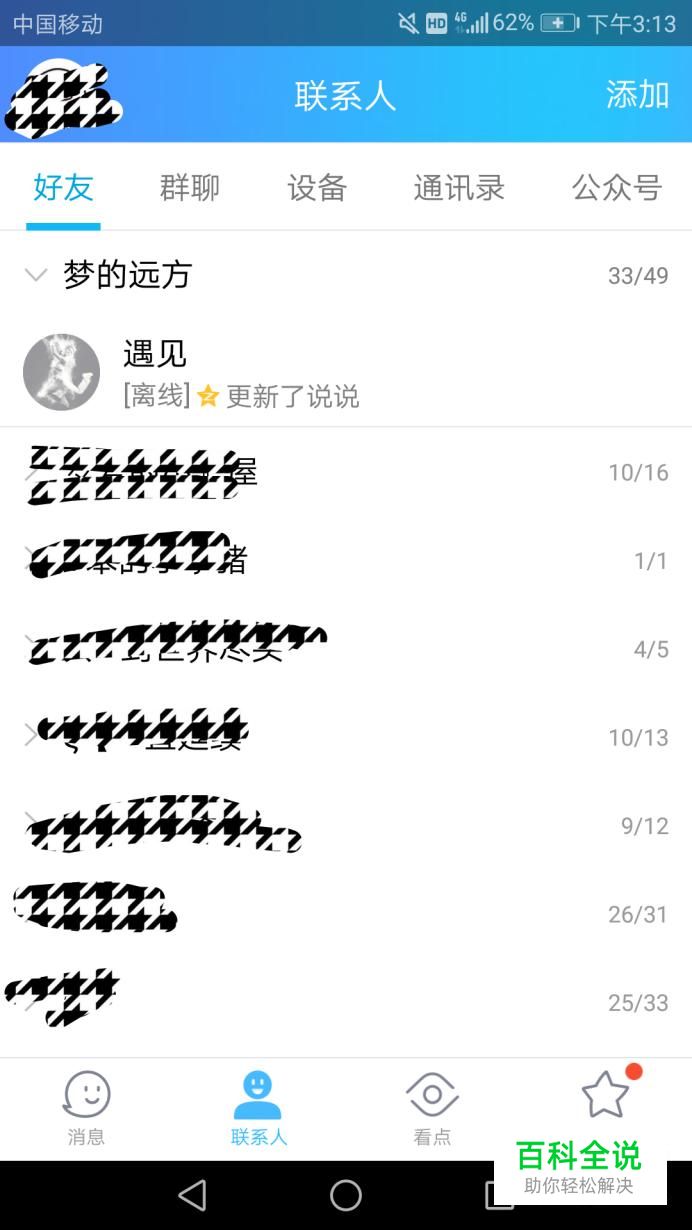692x1230 pixels.
Task: Open the star tab with red dot
Action: pos(606,1096)
